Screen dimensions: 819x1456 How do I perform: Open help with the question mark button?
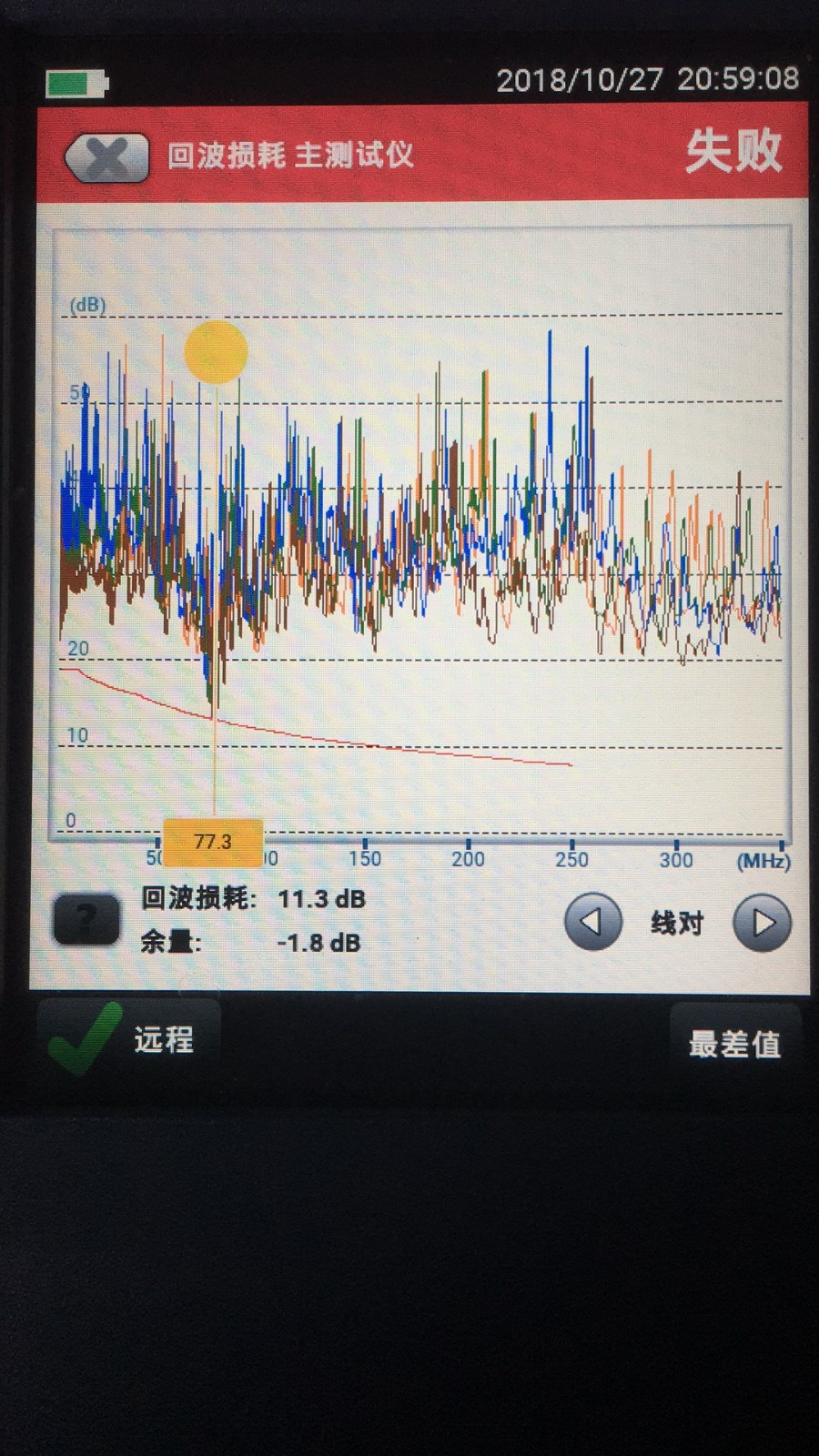pyautogui.click(x=86, y=919)
